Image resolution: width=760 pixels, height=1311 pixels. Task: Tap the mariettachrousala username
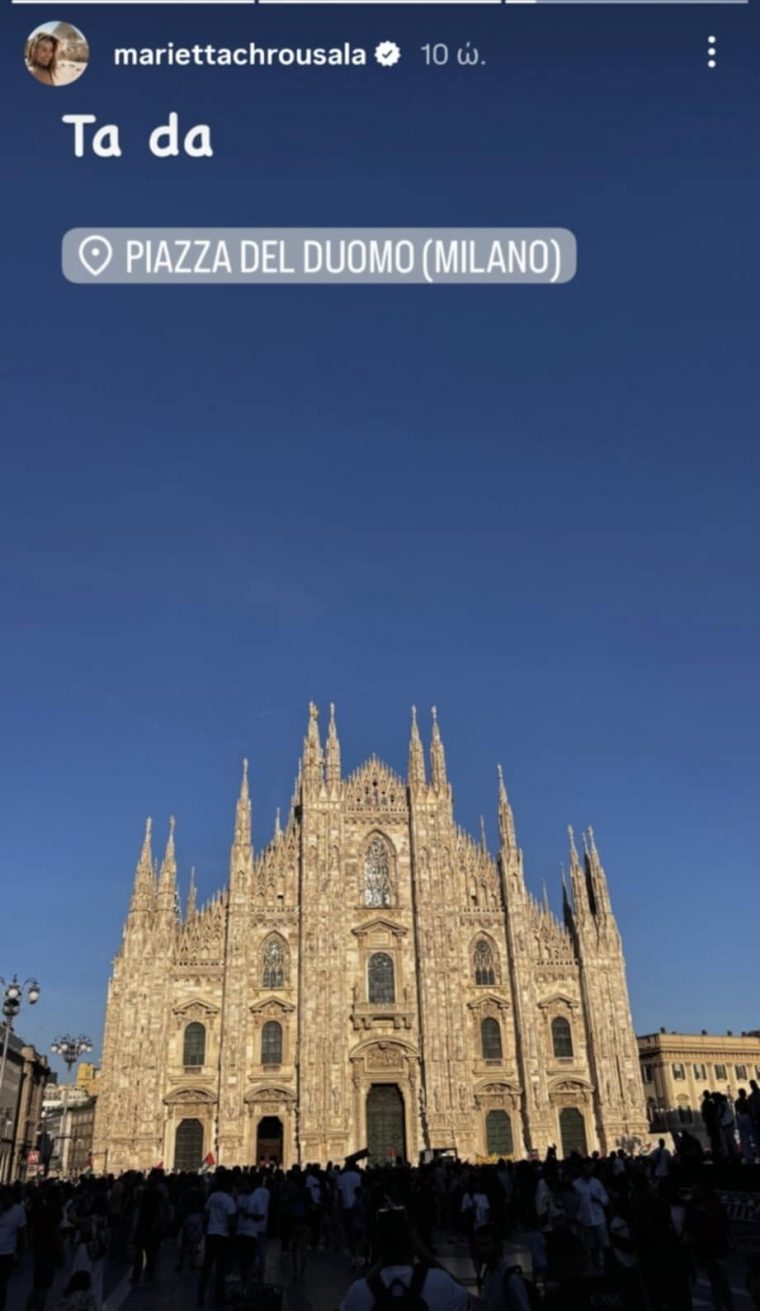pos(240,55)
